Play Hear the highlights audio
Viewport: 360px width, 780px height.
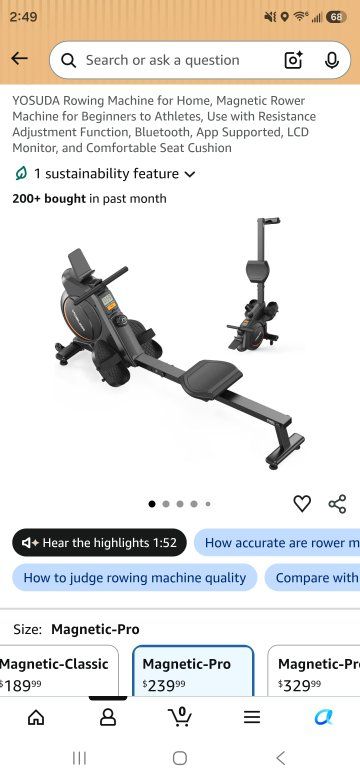point(99,542)
